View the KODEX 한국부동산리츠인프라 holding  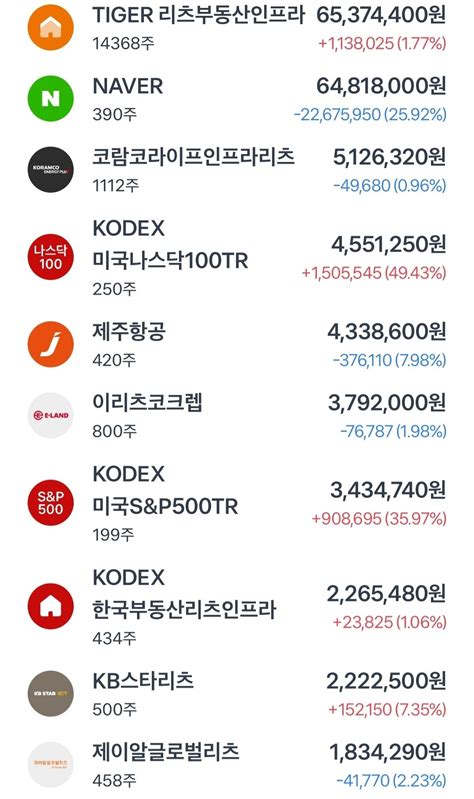coord(237,606)
